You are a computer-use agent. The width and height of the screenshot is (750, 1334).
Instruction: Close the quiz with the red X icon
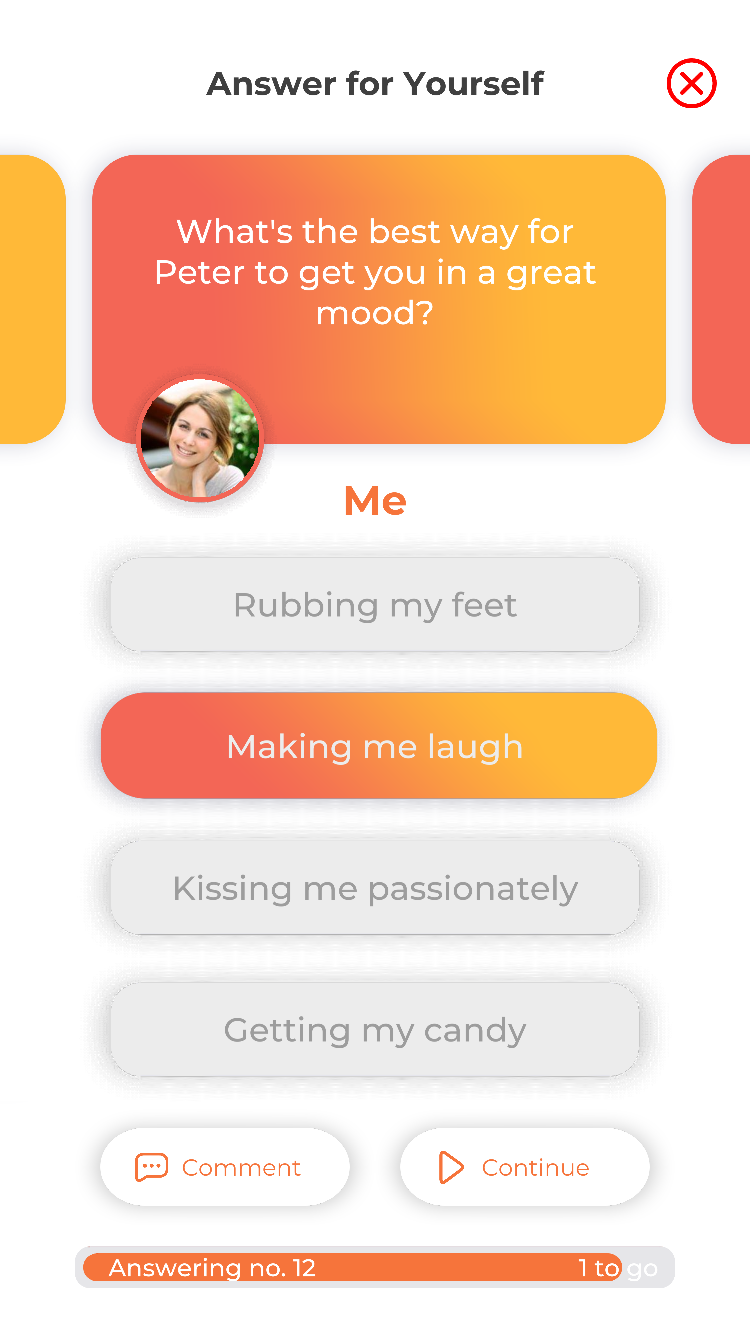pos(691,83)
